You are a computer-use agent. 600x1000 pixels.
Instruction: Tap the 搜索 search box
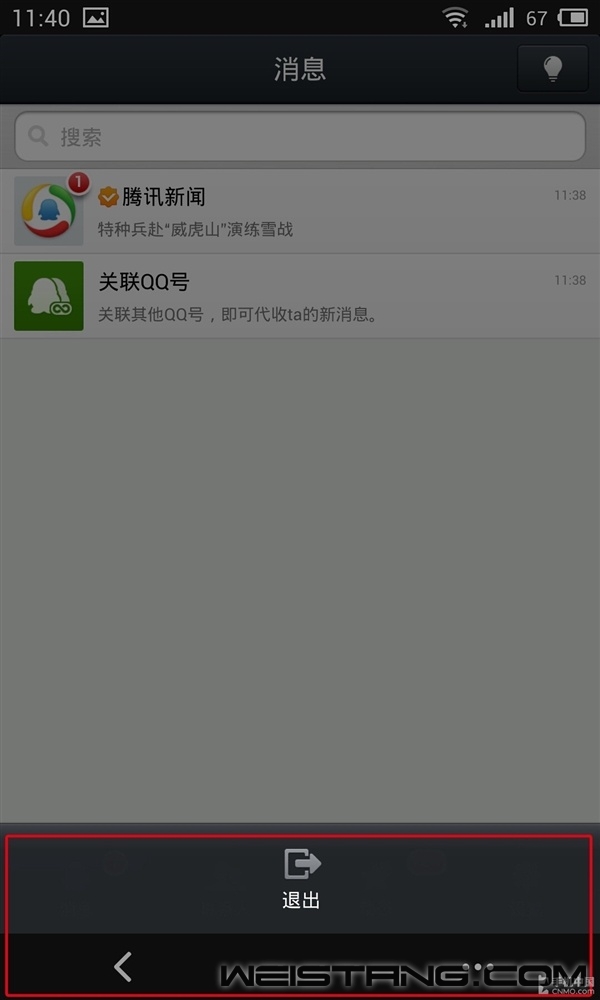click(300, 137)
